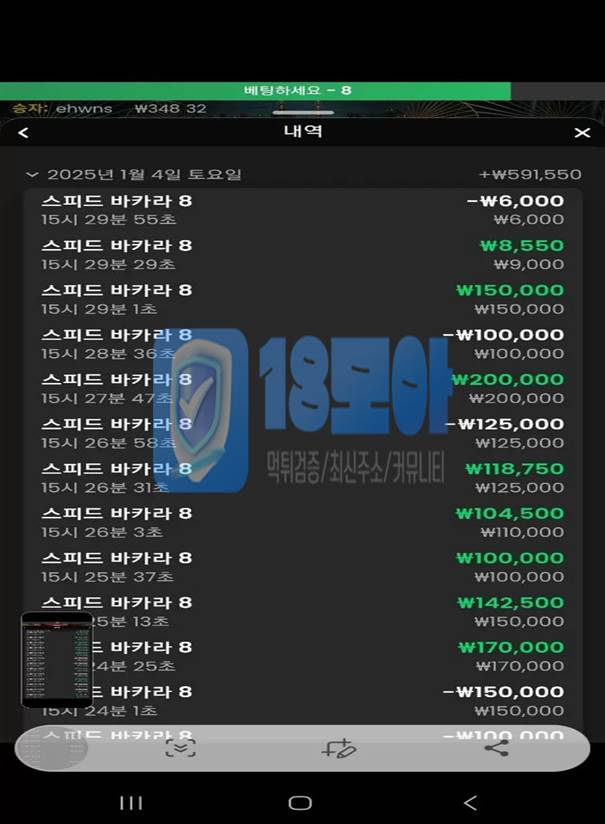Start scroll capture from screenshot toolbar

pyautogui.click(x=180, y=747)
